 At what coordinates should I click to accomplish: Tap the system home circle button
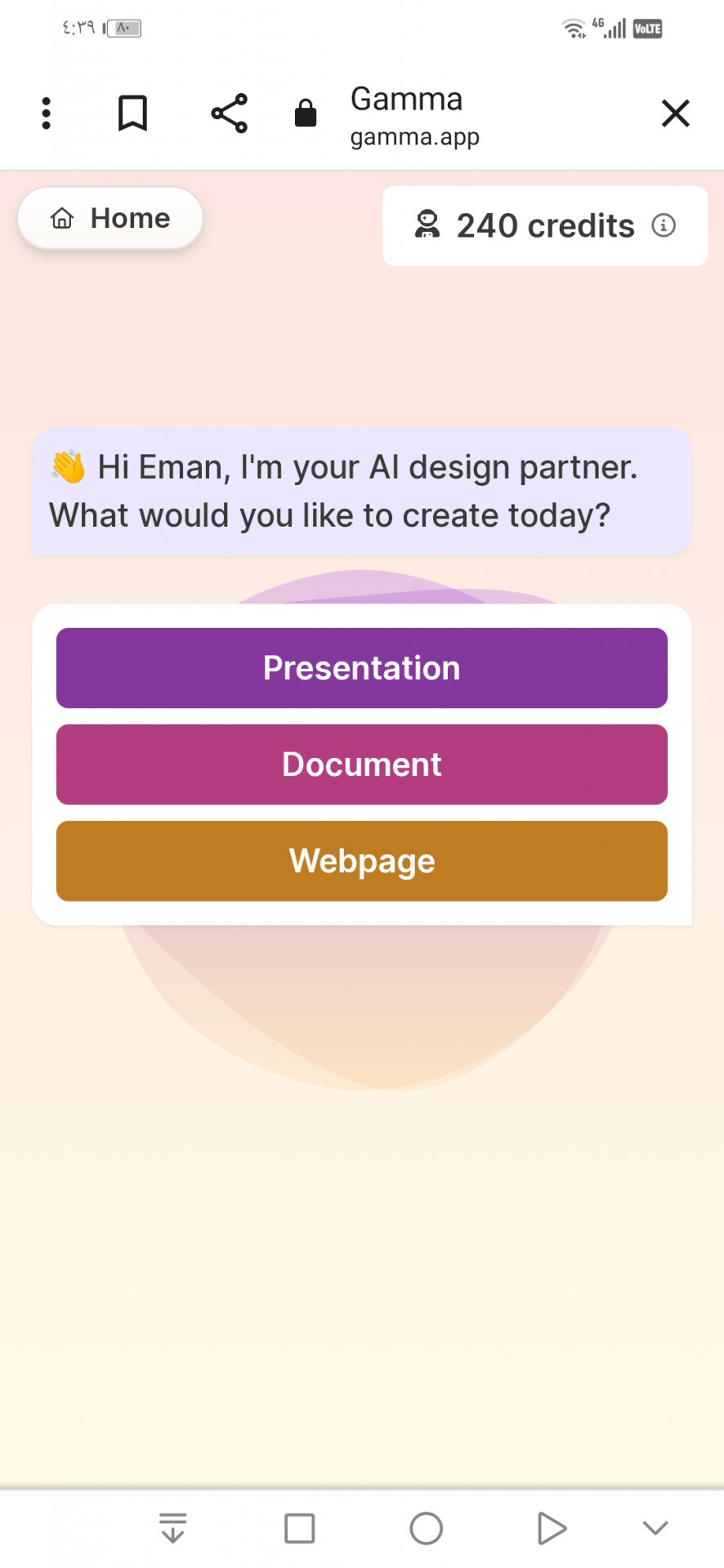tap(427, 1528)
